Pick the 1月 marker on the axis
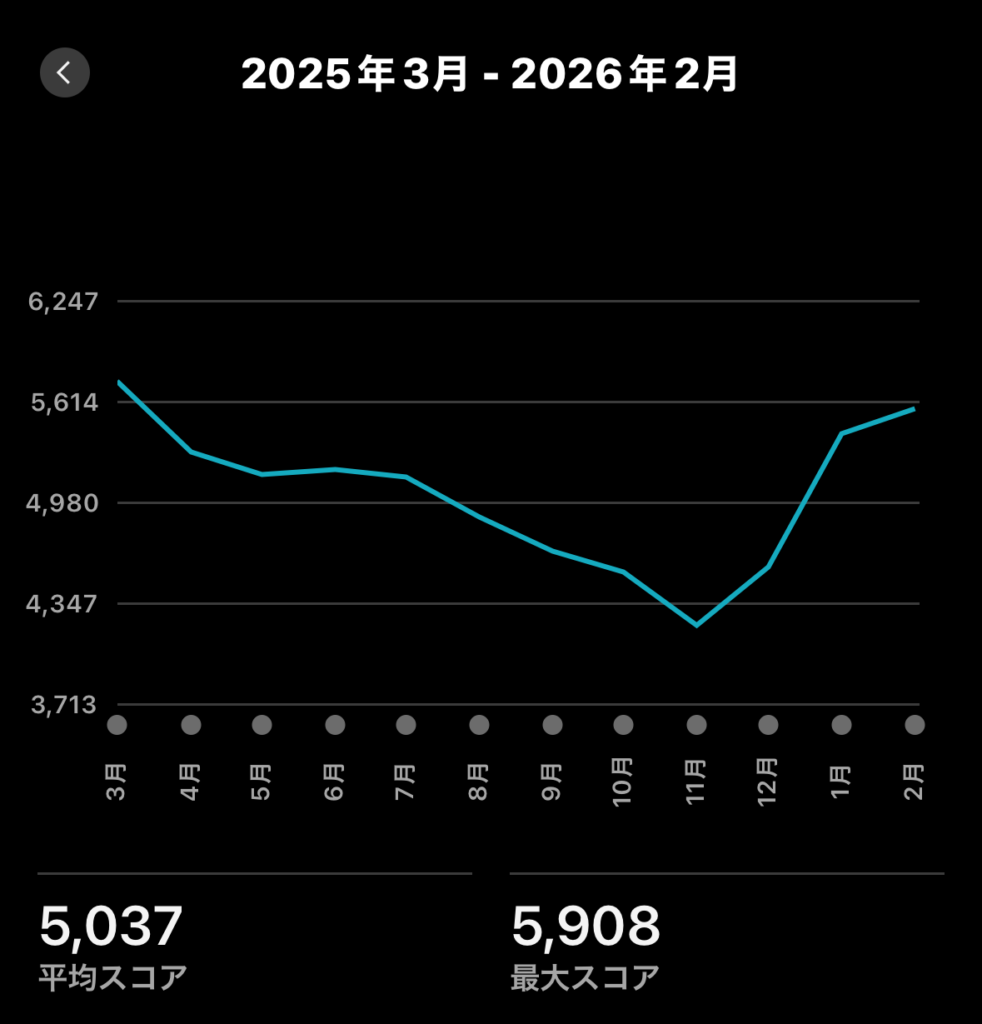The width and height of the screenshot is (982, 1024). point(841,725)
